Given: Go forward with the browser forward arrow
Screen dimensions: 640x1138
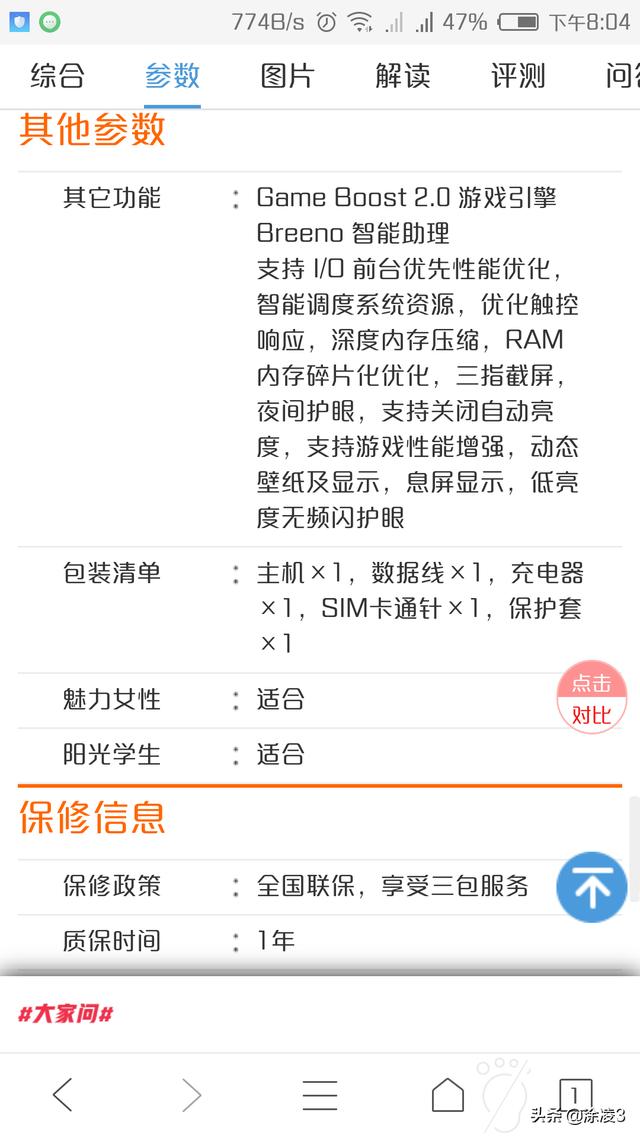Looking at the screenshot, I should pos(191,1095).
